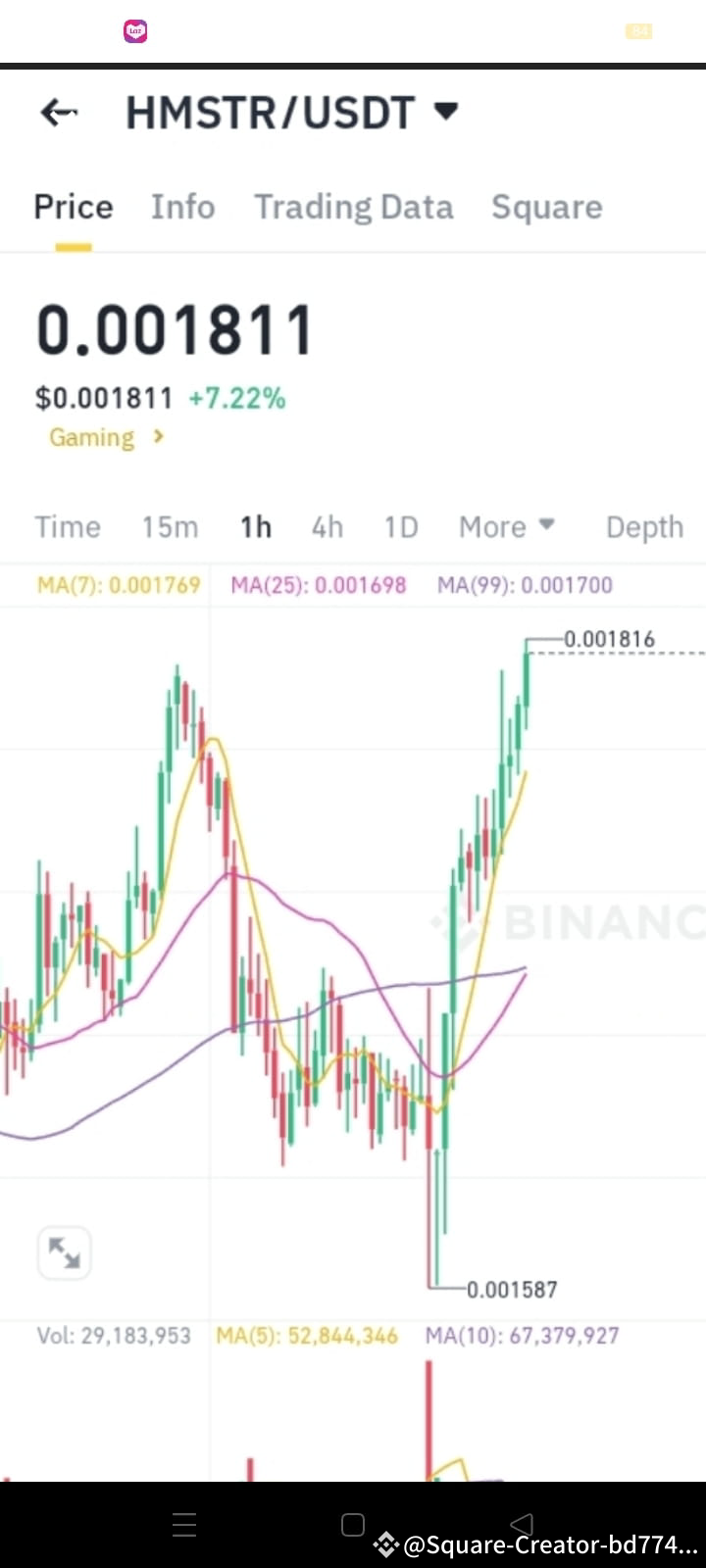This screenshot has width=706, height=1568.
Task: Open the Gaming category link
Action: click(90, 438)
